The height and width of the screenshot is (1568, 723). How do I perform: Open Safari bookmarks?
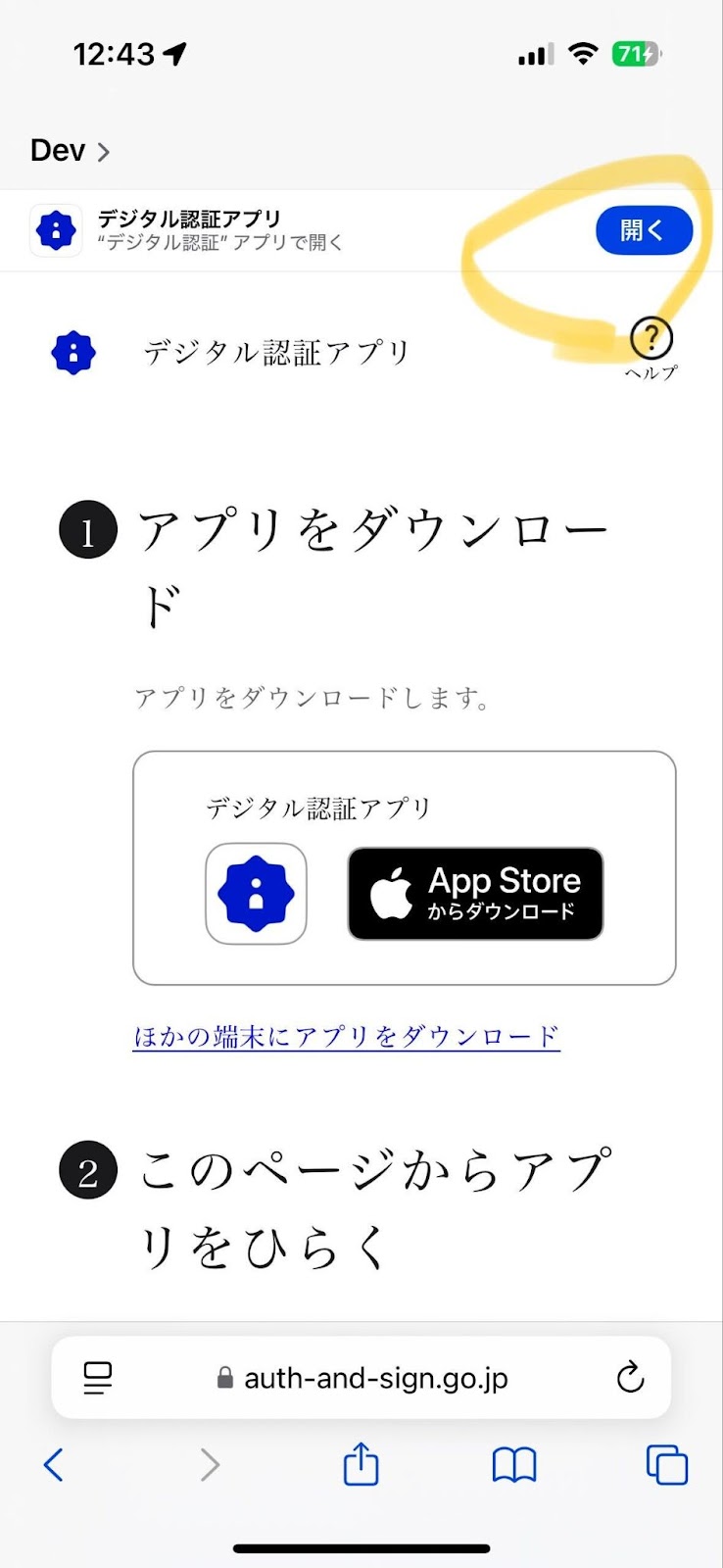coord(513,1465)
